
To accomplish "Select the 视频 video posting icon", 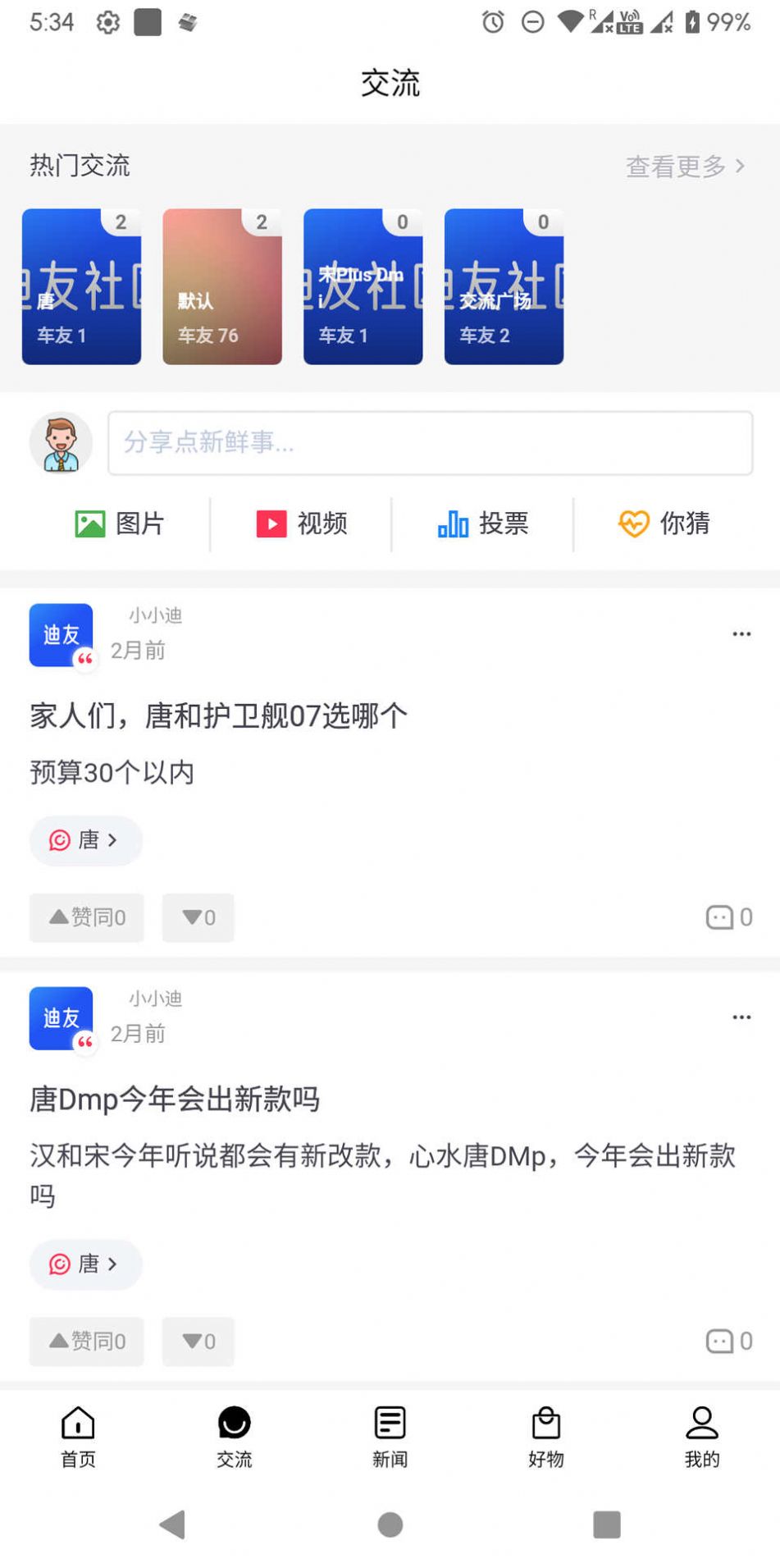I will [303, 523].
